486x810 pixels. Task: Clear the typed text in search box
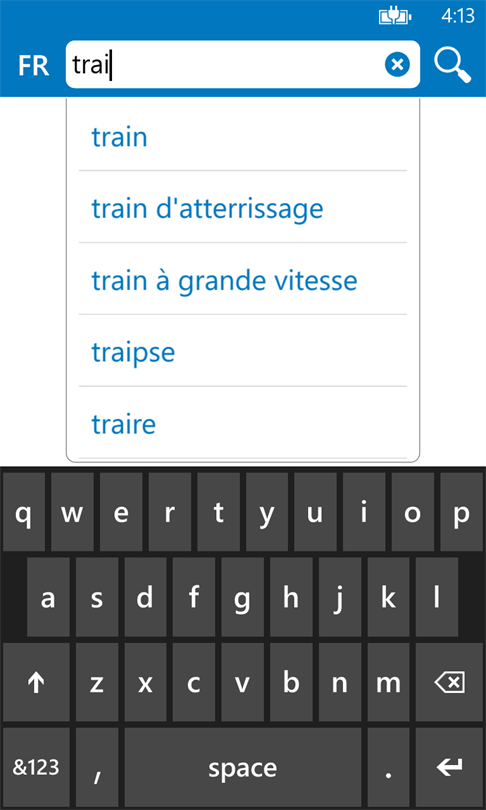pos(397,65)
